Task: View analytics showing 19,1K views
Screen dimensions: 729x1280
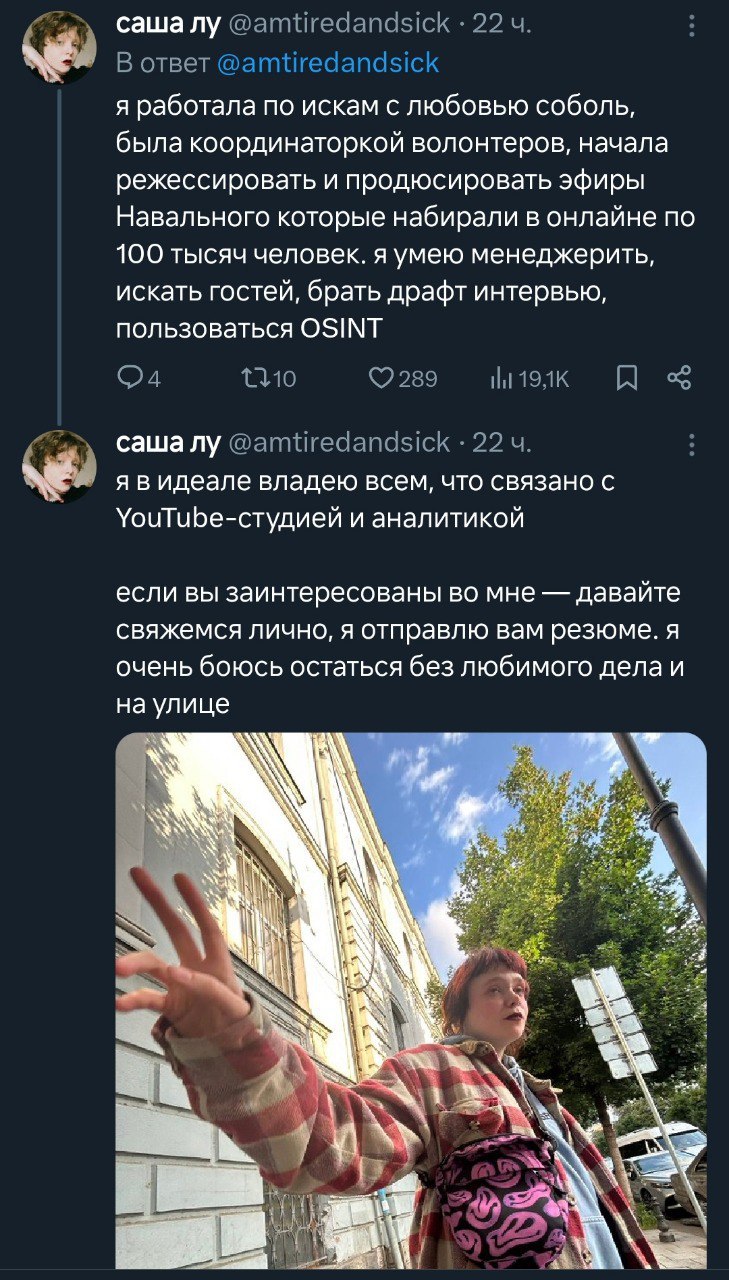Action: 500,377
